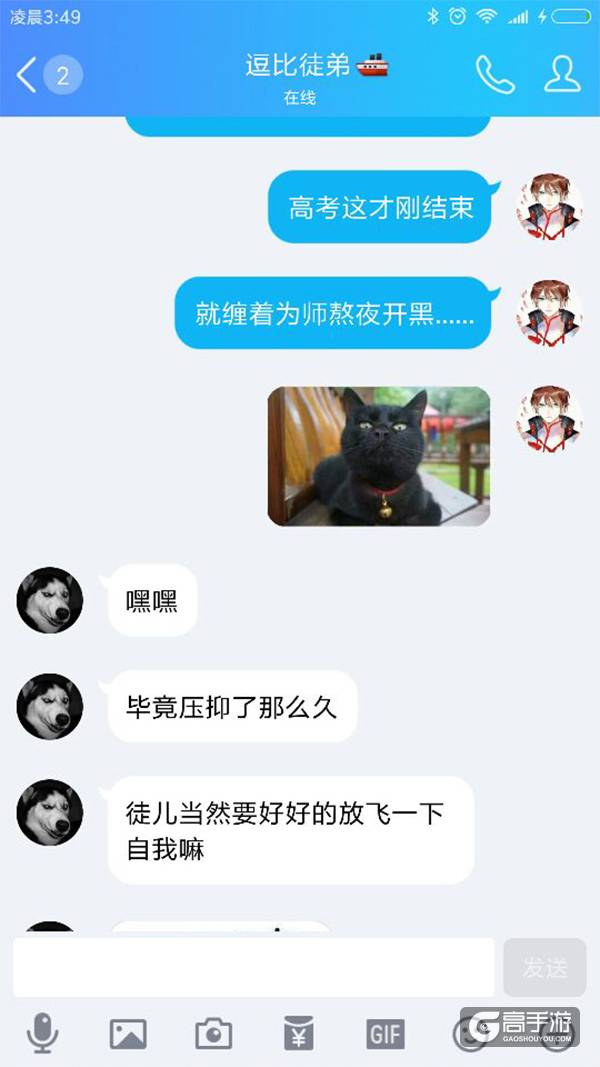The width and height of the screenshot is (600, 1067).
Task: Record a voice message with microphone icon
Action: (x=42, y=1032)
